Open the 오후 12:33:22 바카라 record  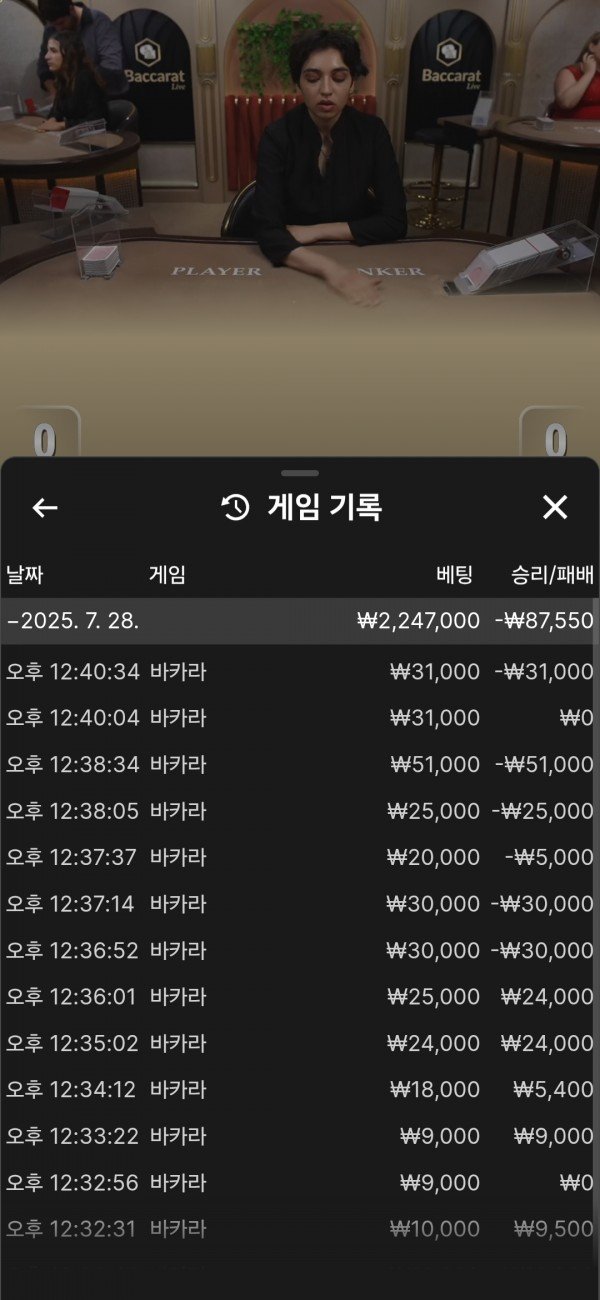(x=298, y=1136)
